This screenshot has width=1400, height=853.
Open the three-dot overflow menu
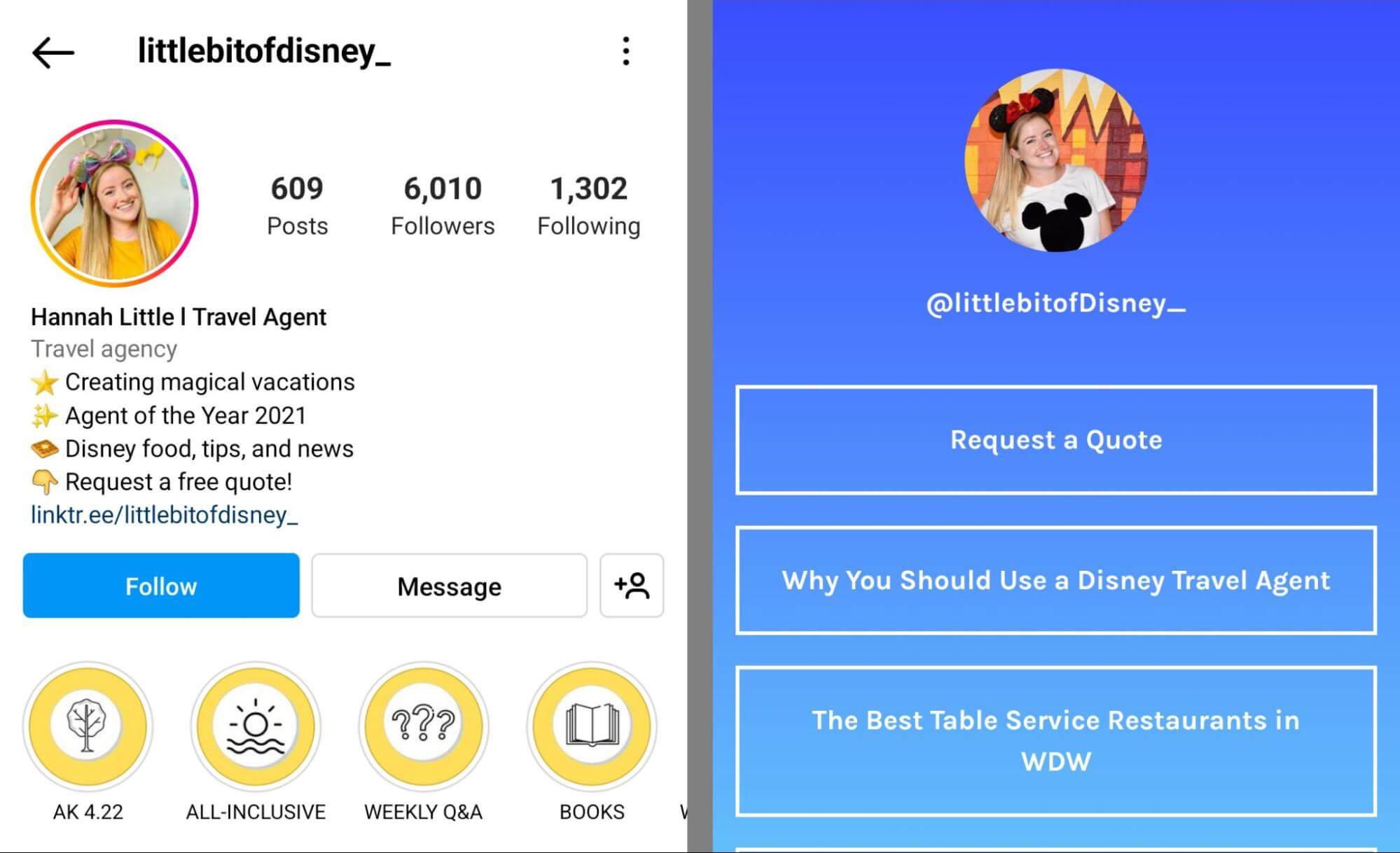pyautogui.click(x=625, y=51)
